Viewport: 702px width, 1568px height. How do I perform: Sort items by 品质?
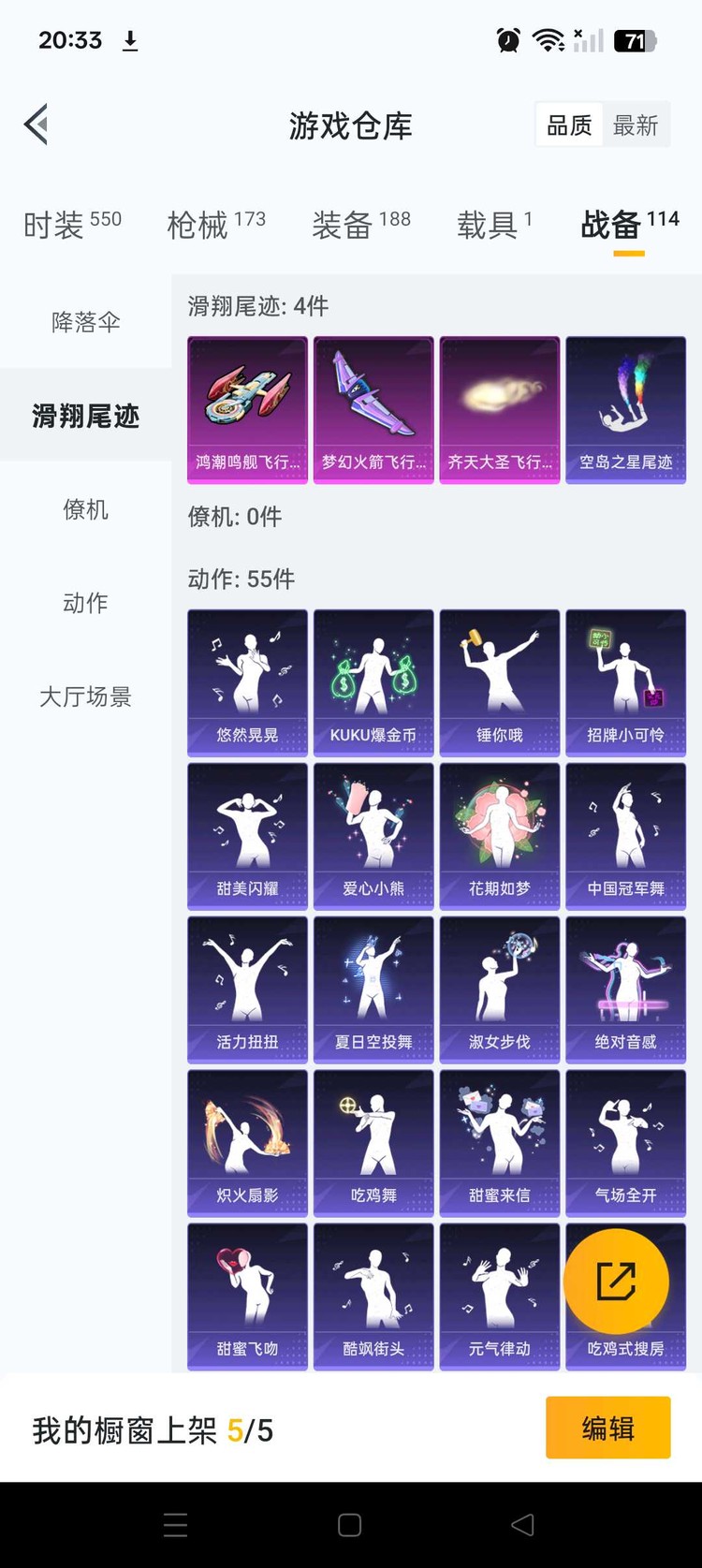coord(569,125)
